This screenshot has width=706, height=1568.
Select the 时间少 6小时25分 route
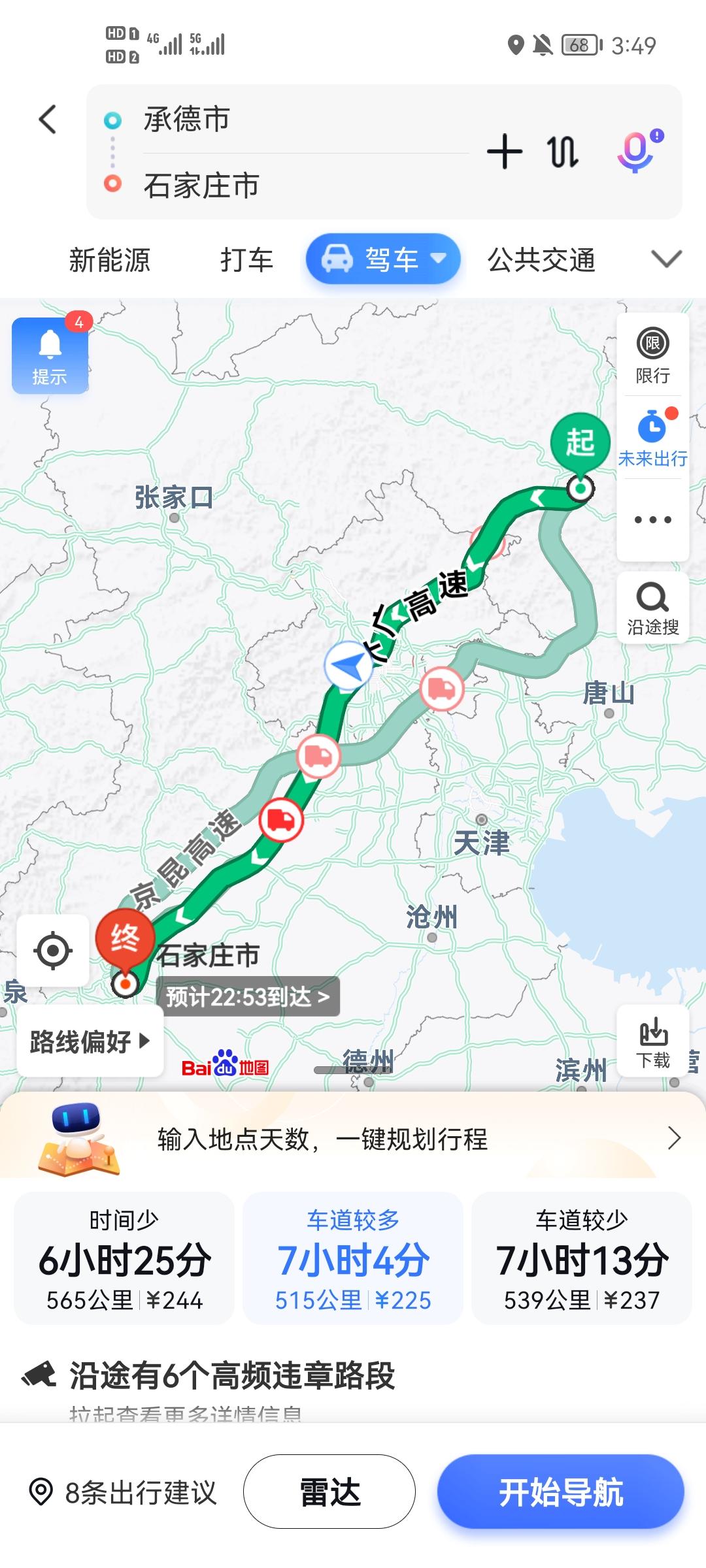[x=124, y=1258]
